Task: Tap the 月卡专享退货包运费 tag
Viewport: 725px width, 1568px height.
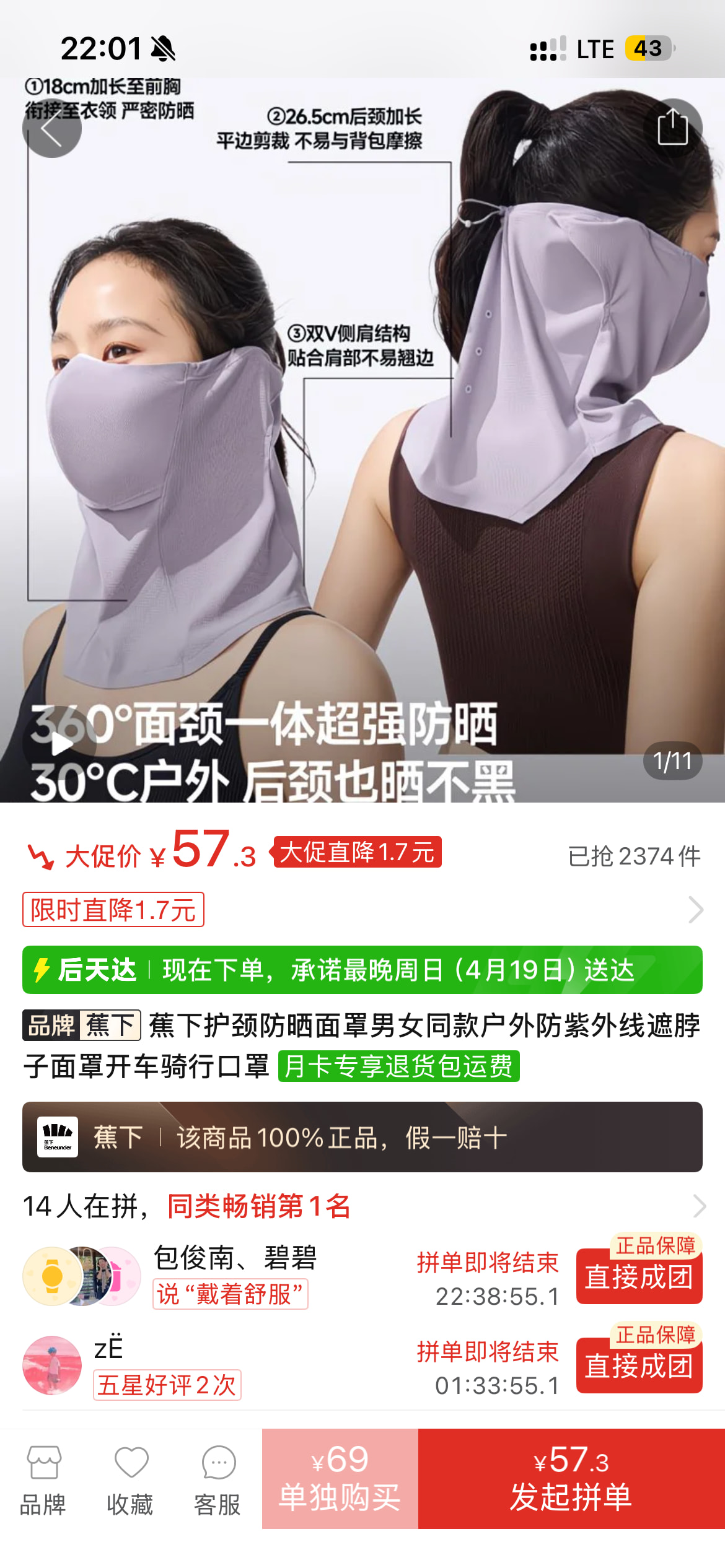Action: [x=398, y=1066]
